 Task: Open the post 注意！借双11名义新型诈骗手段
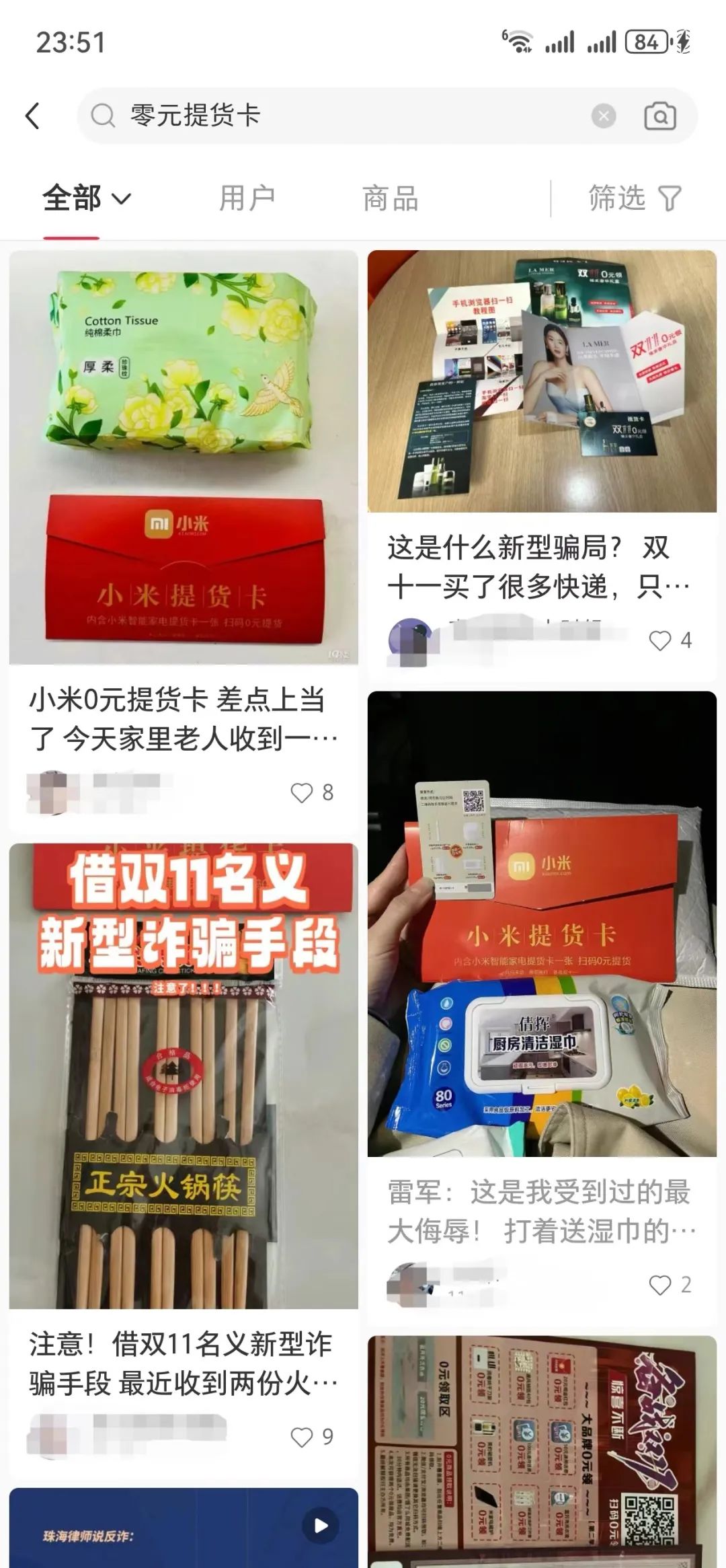[x=183, y=1364]
